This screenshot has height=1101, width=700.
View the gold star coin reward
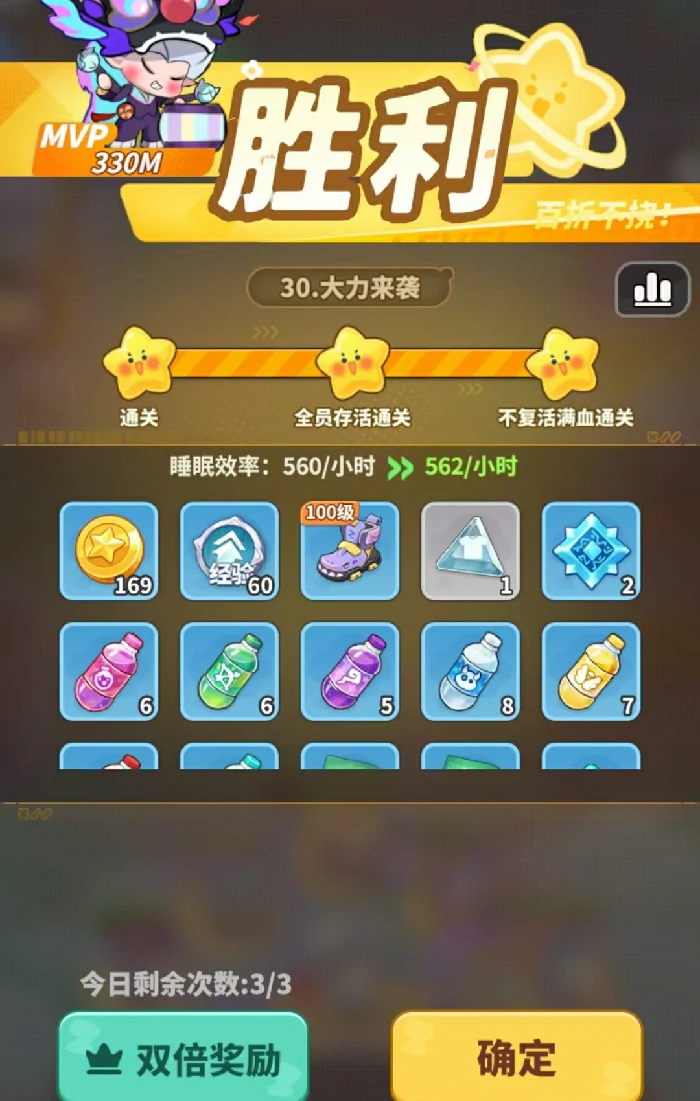pyautogui.click(x=109, y=551)
